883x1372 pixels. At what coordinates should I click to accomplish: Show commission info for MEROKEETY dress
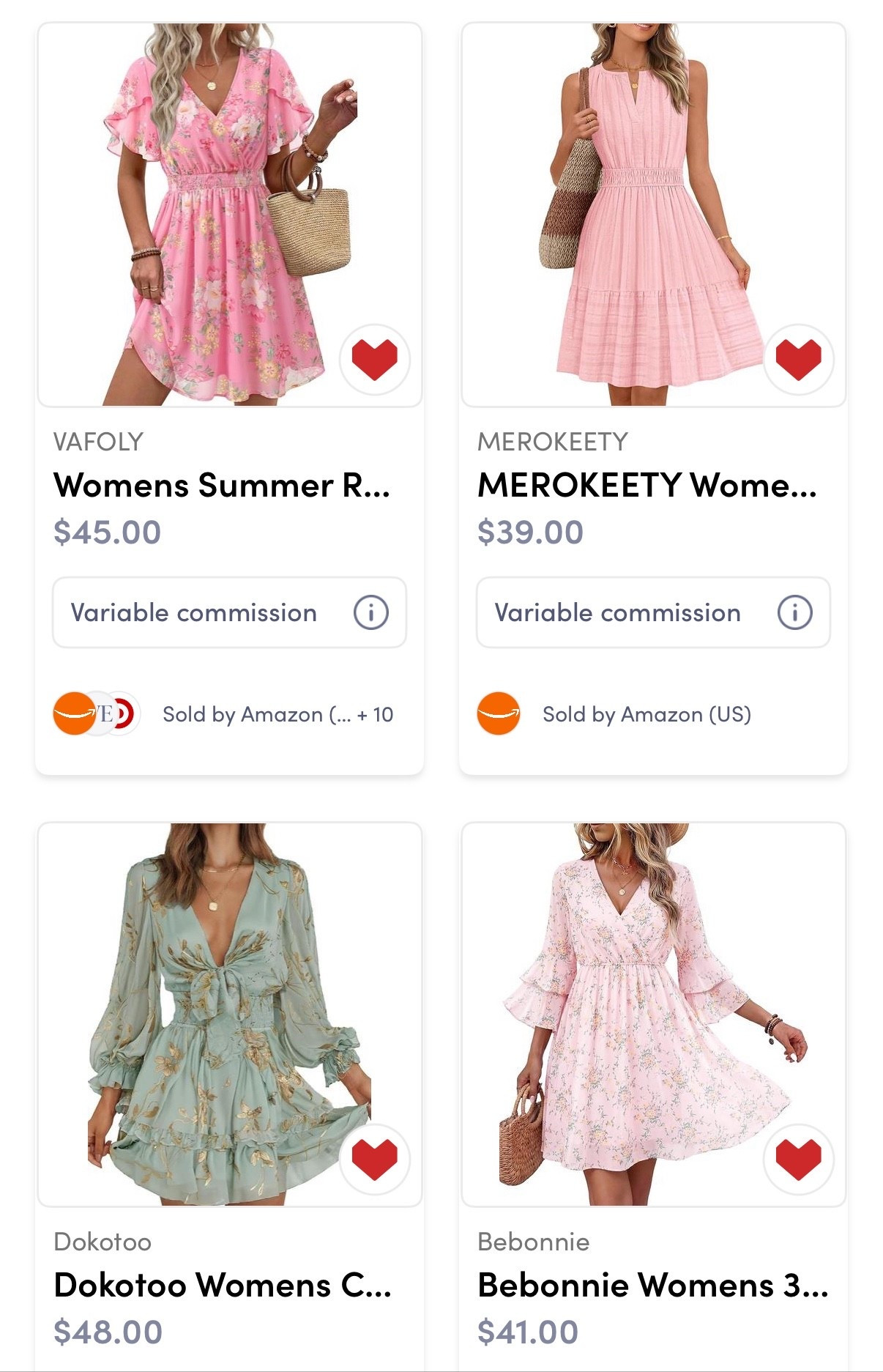794,612
